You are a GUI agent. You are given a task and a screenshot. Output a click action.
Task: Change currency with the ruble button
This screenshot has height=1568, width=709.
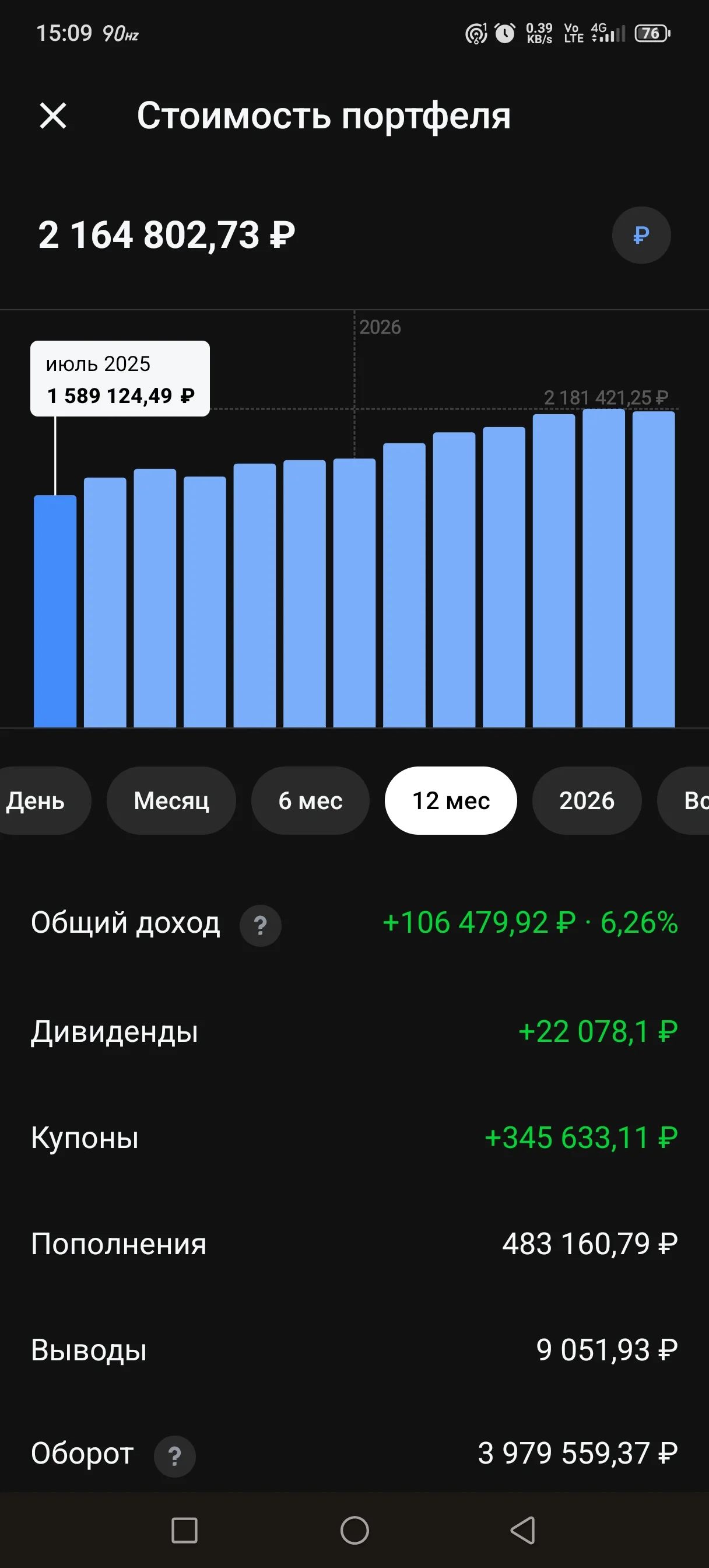coord(641,235)
